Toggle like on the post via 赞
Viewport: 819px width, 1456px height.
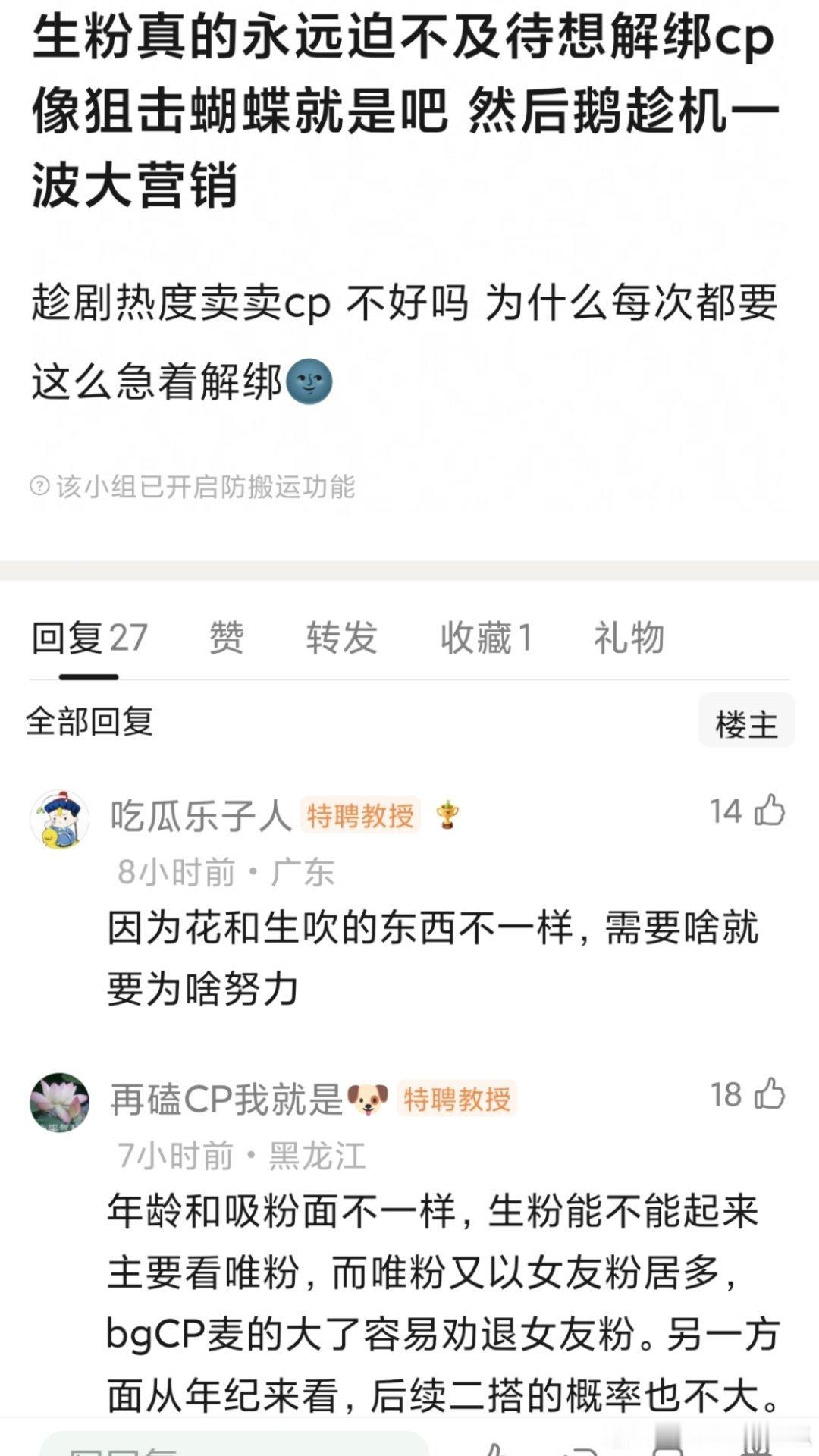[x=223, y=639]
